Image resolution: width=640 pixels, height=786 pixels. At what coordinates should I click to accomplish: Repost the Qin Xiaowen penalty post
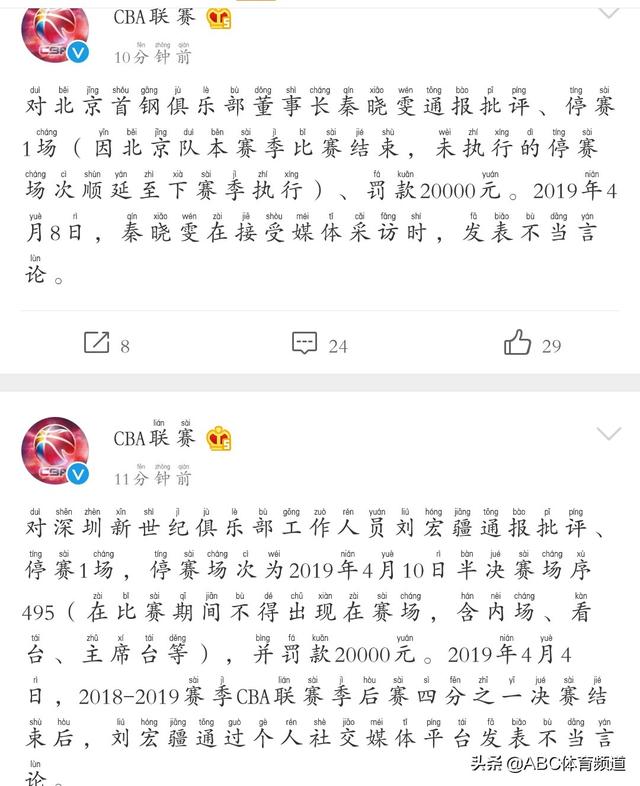(97, 344)
